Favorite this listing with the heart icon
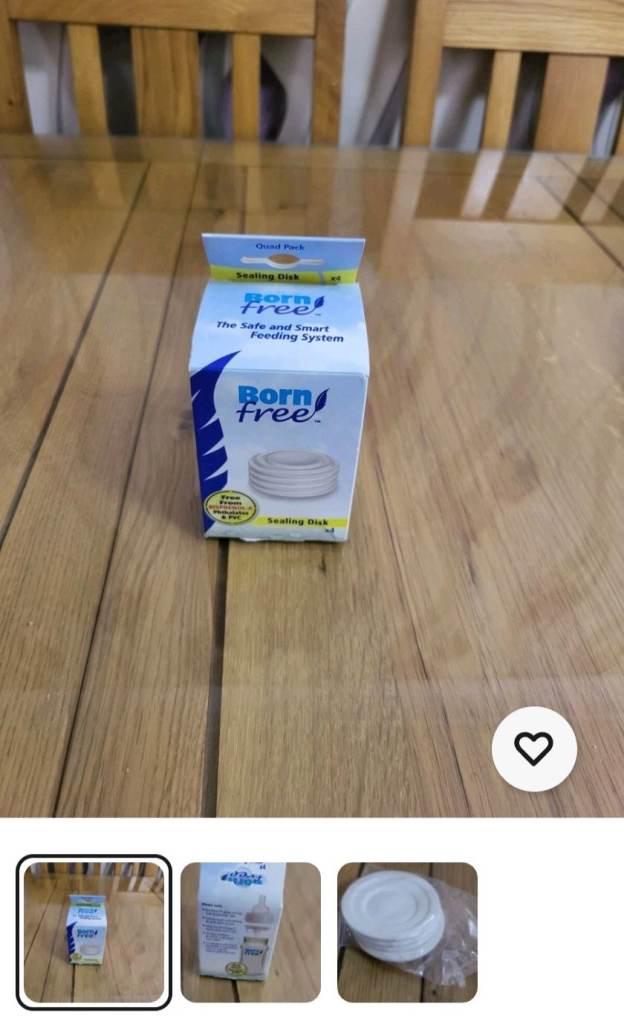Screen dimensions: 624x1024 pyautogui.click(x=534, y=749)
